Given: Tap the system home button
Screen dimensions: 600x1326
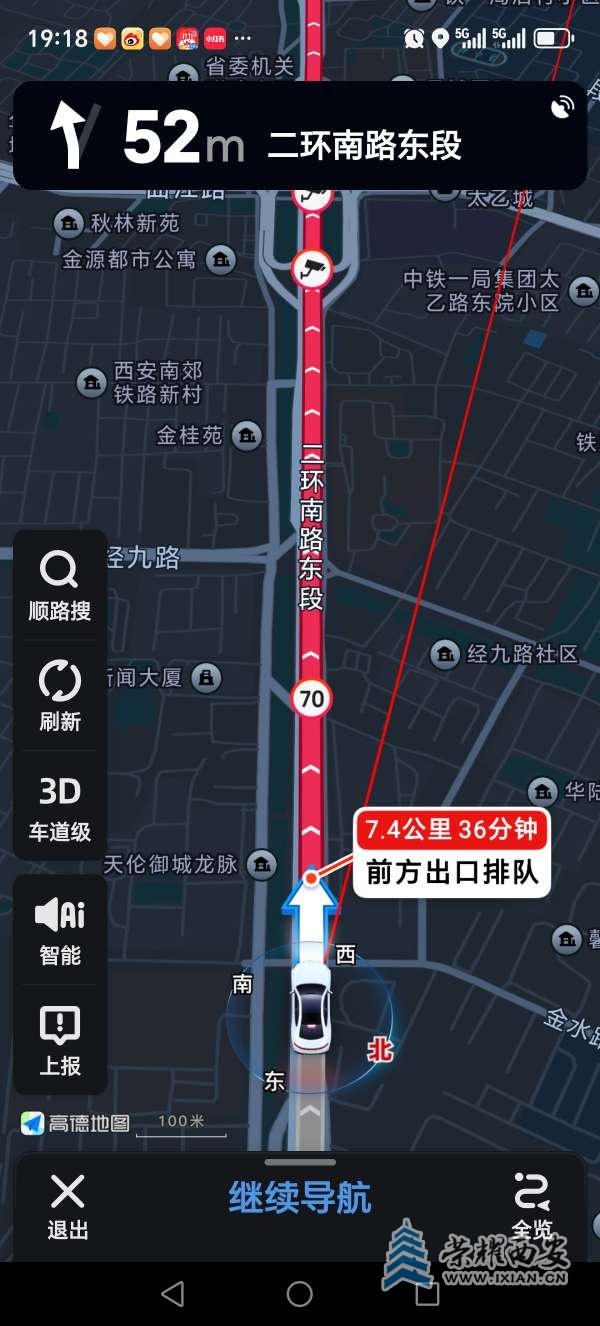Looking at the screenshot, I should tap(299, 1294).
